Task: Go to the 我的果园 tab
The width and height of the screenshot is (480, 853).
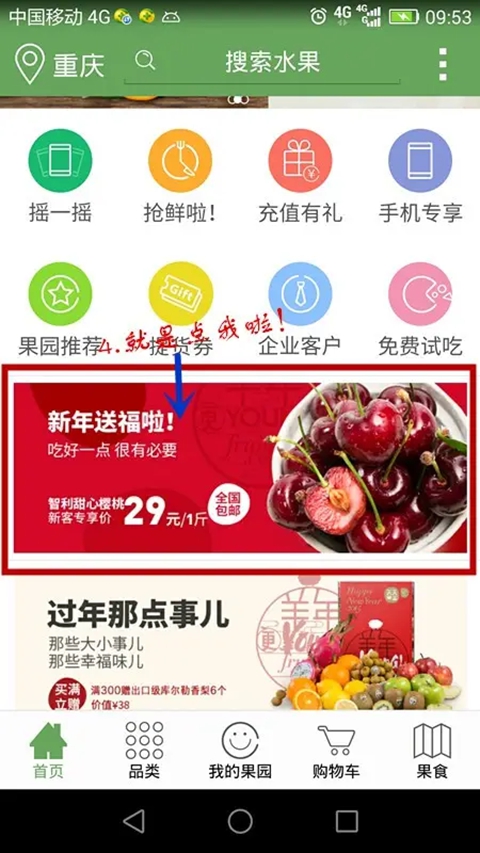Action: 240,751
